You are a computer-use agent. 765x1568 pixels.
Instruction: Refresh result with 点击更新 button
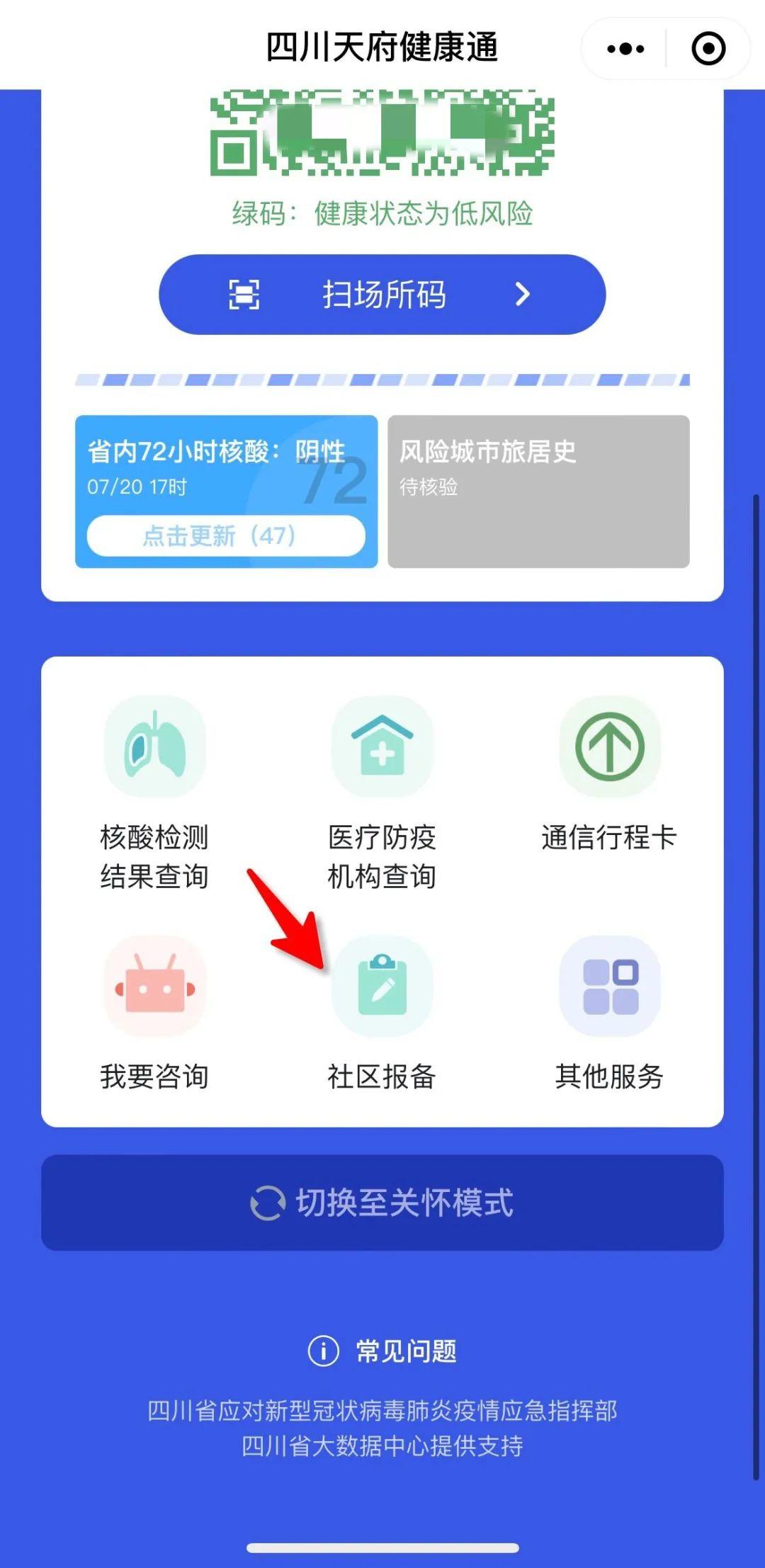pos(226,536)
